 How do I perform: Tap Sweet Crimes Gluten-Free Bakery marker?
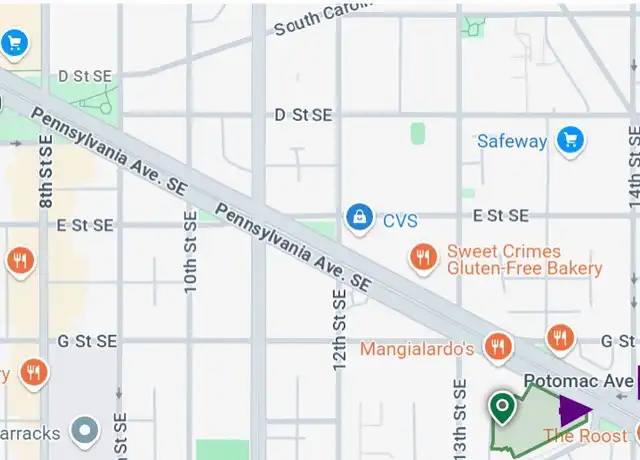pos(424,258)
